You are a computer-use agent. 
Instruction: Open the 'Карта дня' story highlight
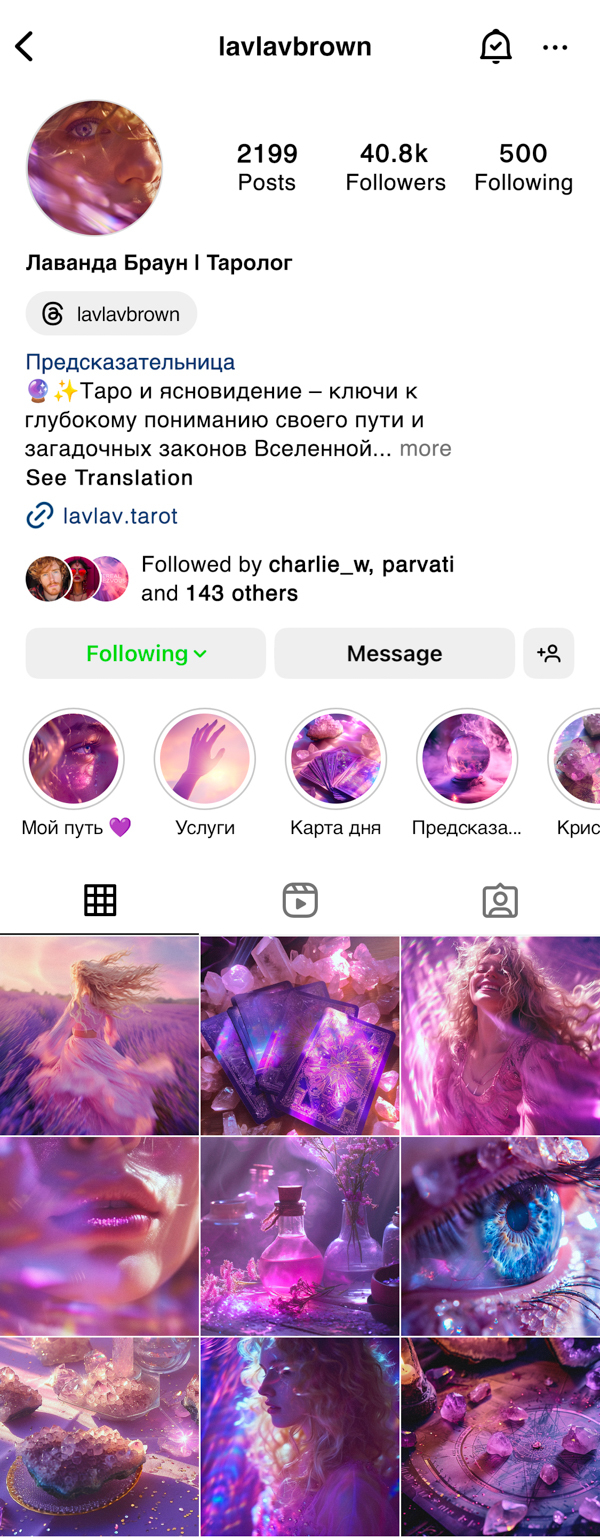(336, 760)
